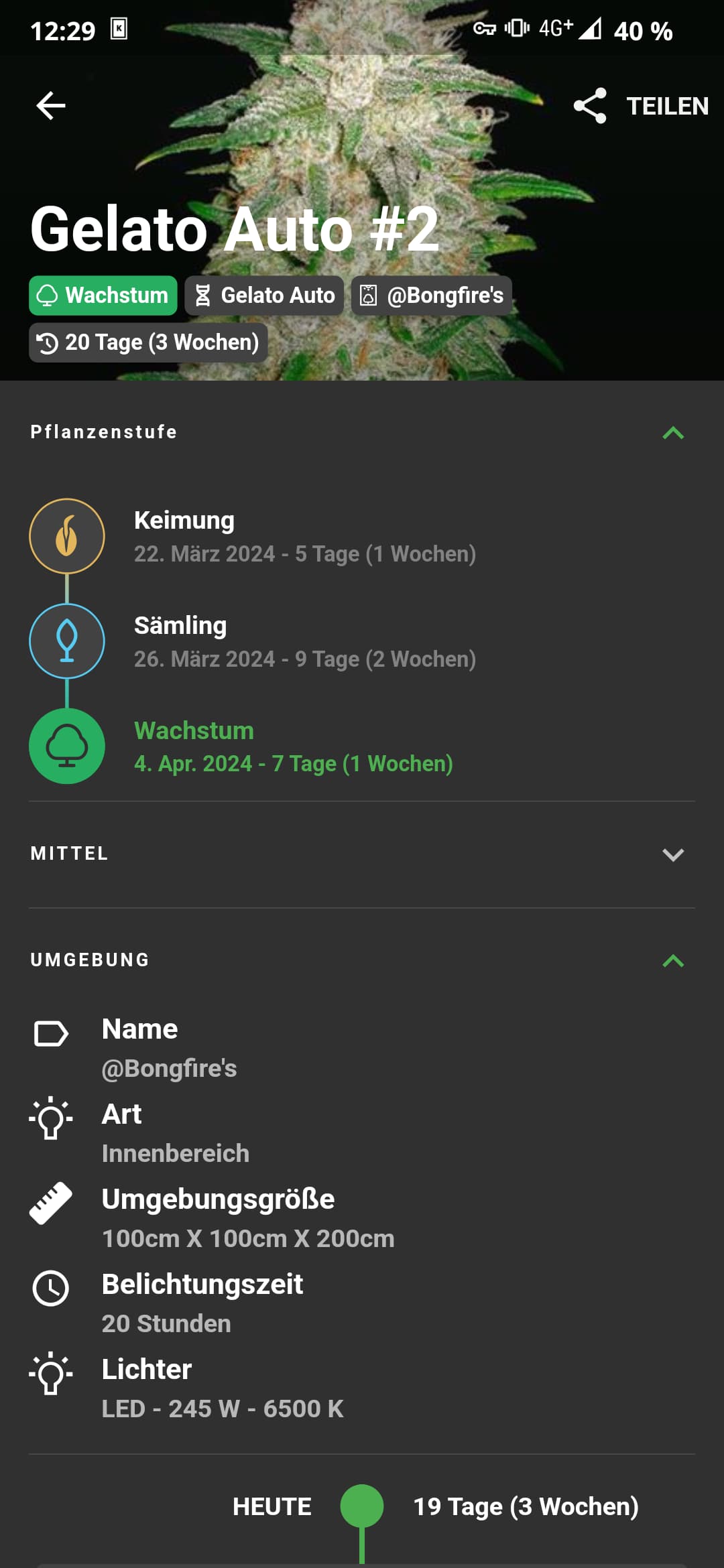Go back using the arrow icon
The width and height of the screenshot is (724, 1568).
point(51,106)
